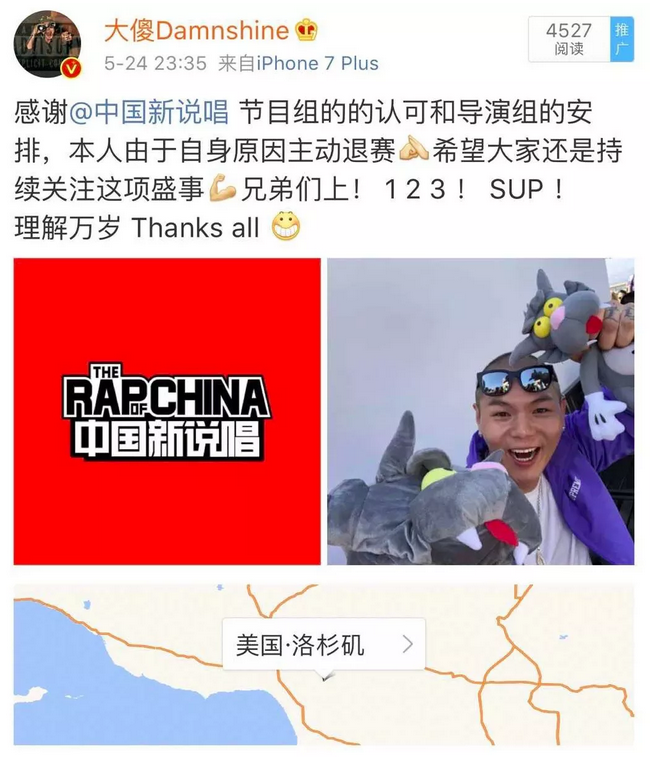Open the username 大傻Damnshine
650x758 pixels.
pos(196,30)
